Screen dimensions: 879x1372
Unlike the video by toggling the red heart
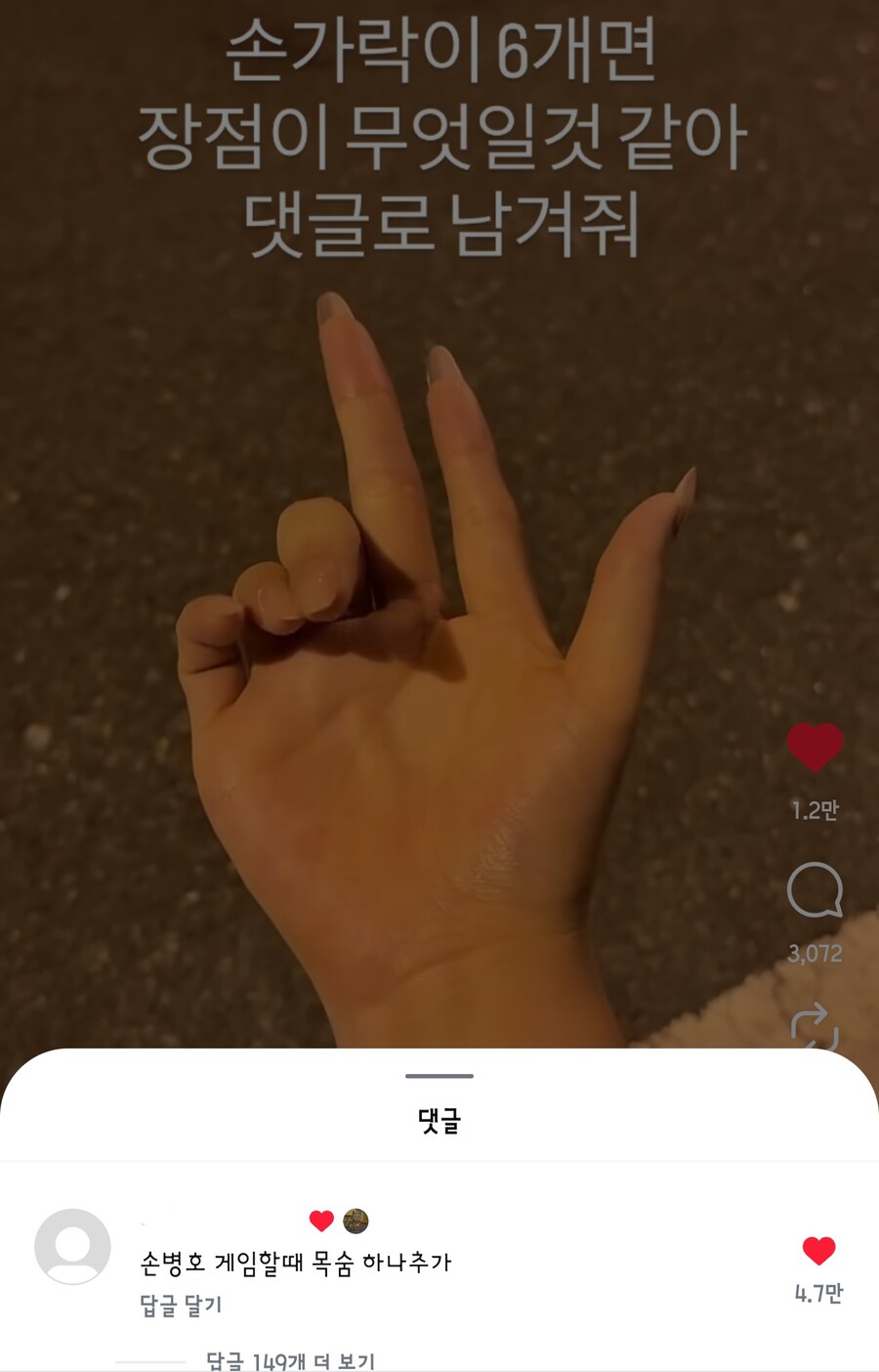pyautogui.click(x=816, y=746)
